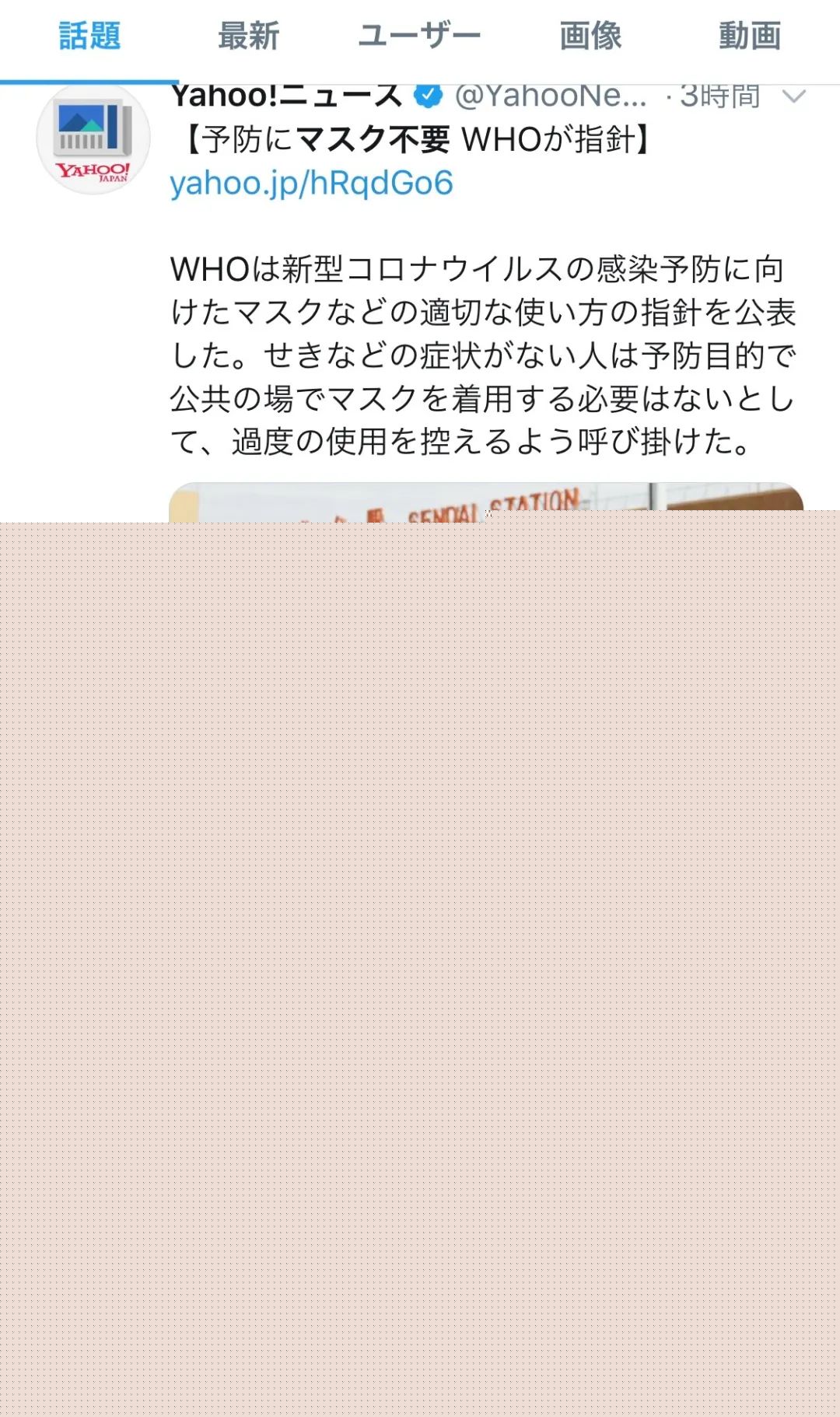The height and width of the screenshot is (1417, 840).
Task: Open the yahoo.jp/hRqdGo6 link
Action: point(311,184)
